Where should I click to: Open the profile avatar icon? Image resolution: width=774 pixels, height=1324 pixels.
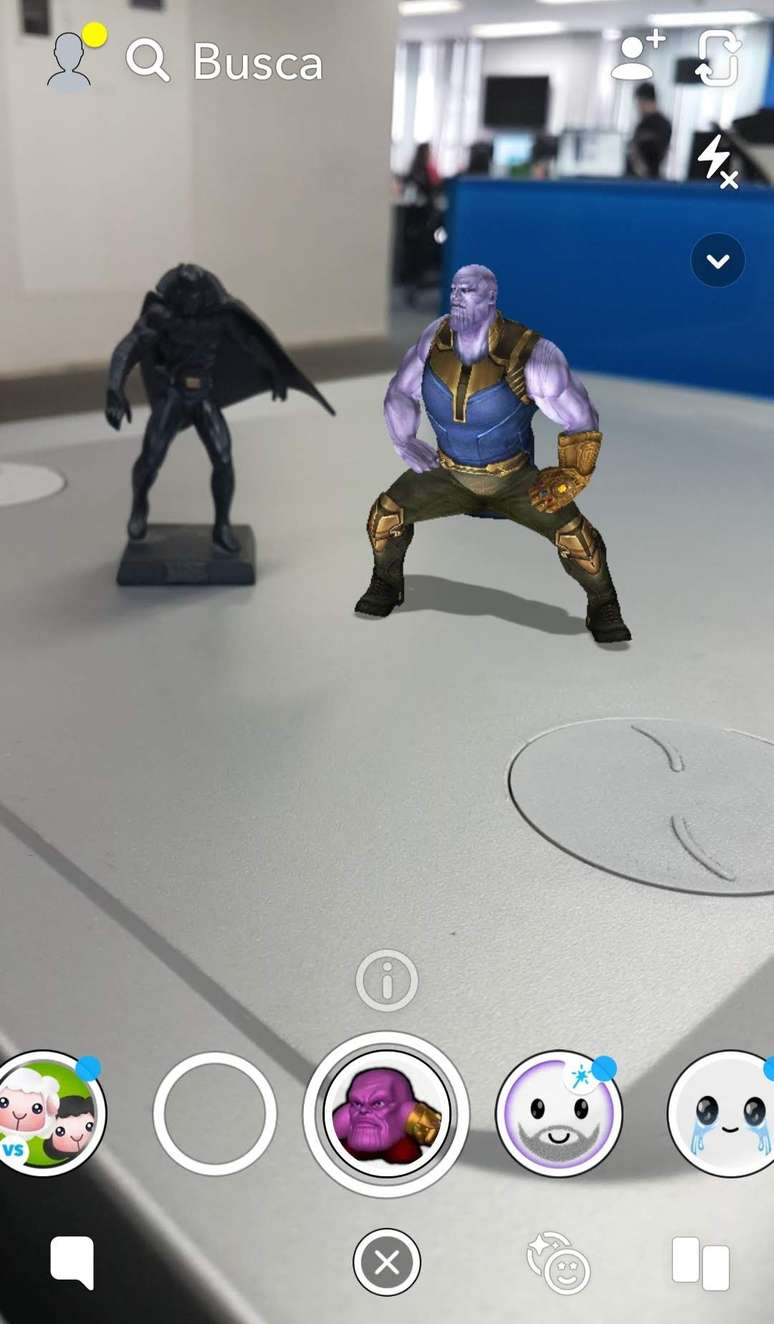[x=70, y=61]
